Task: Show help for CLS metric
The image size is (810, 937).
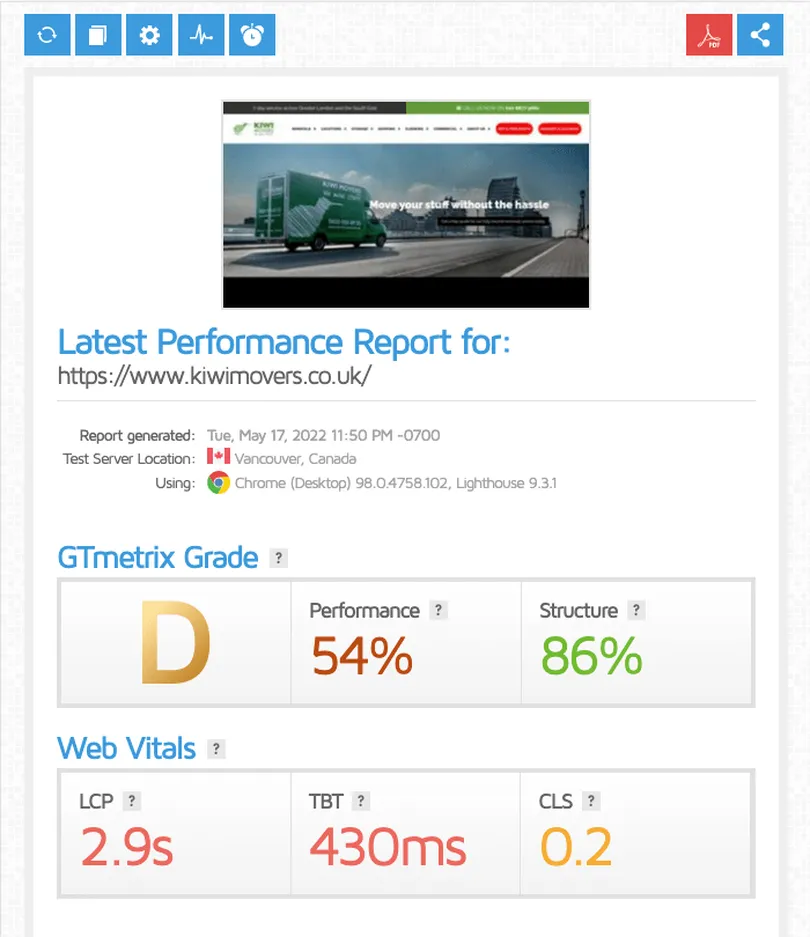Action: (x=591, y=801)
